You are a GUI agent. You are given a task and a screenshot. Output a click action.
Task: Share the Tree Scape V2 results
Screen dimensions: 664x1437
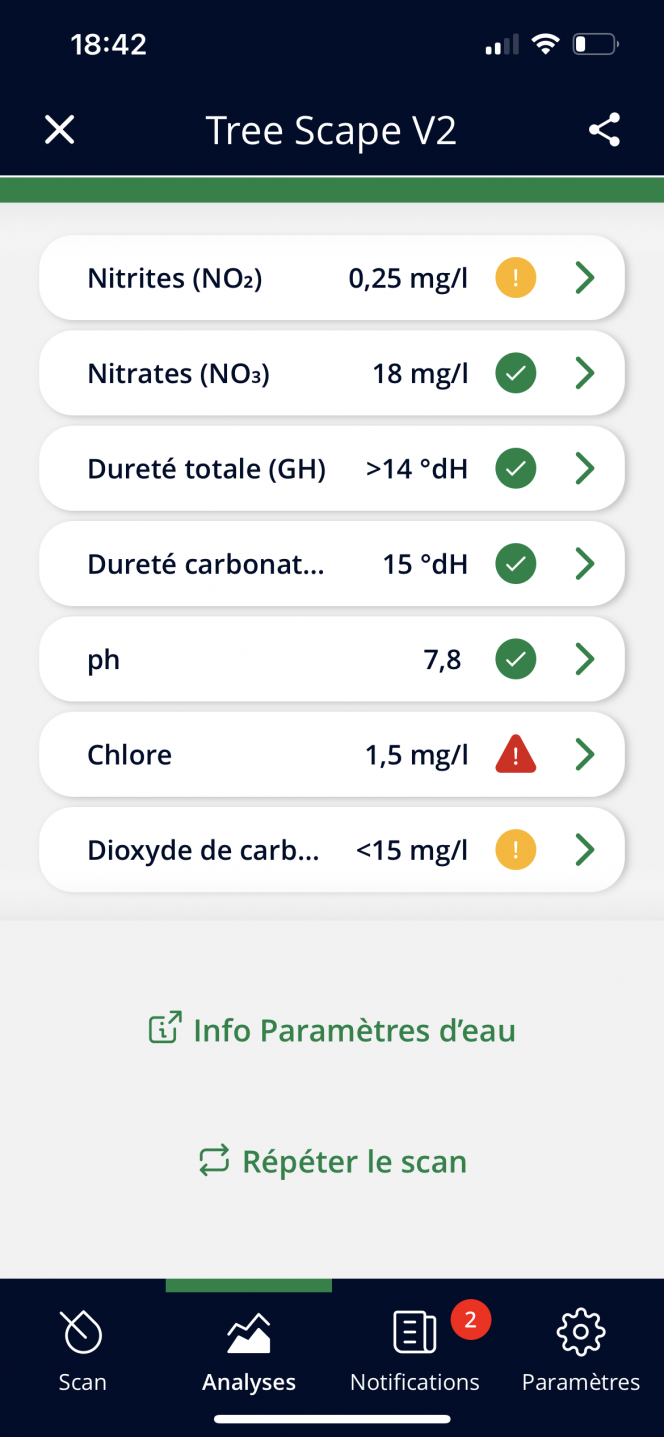click(x=604, y=130)
